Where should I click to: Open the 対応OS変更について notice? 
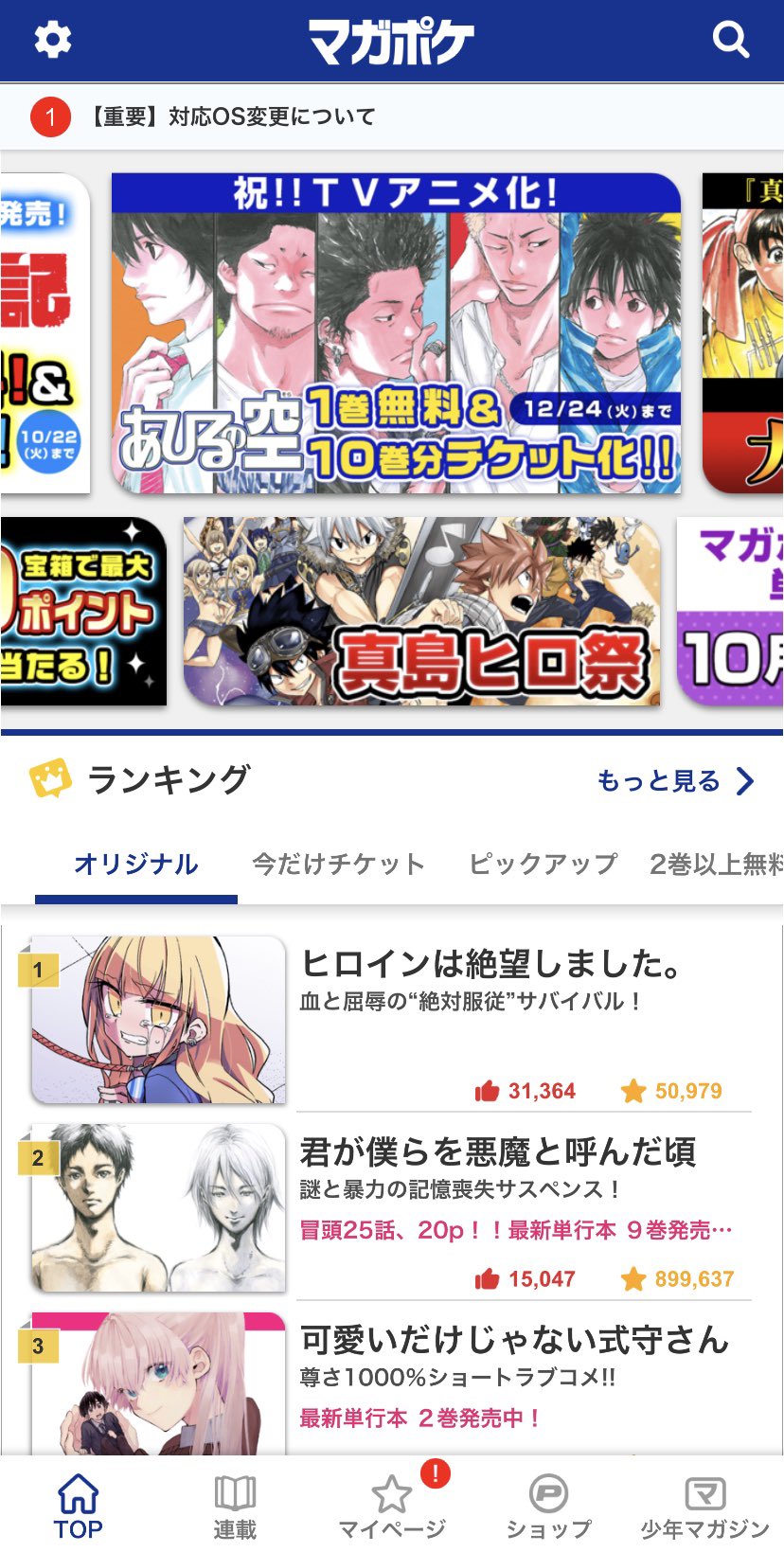pos(233,116)
